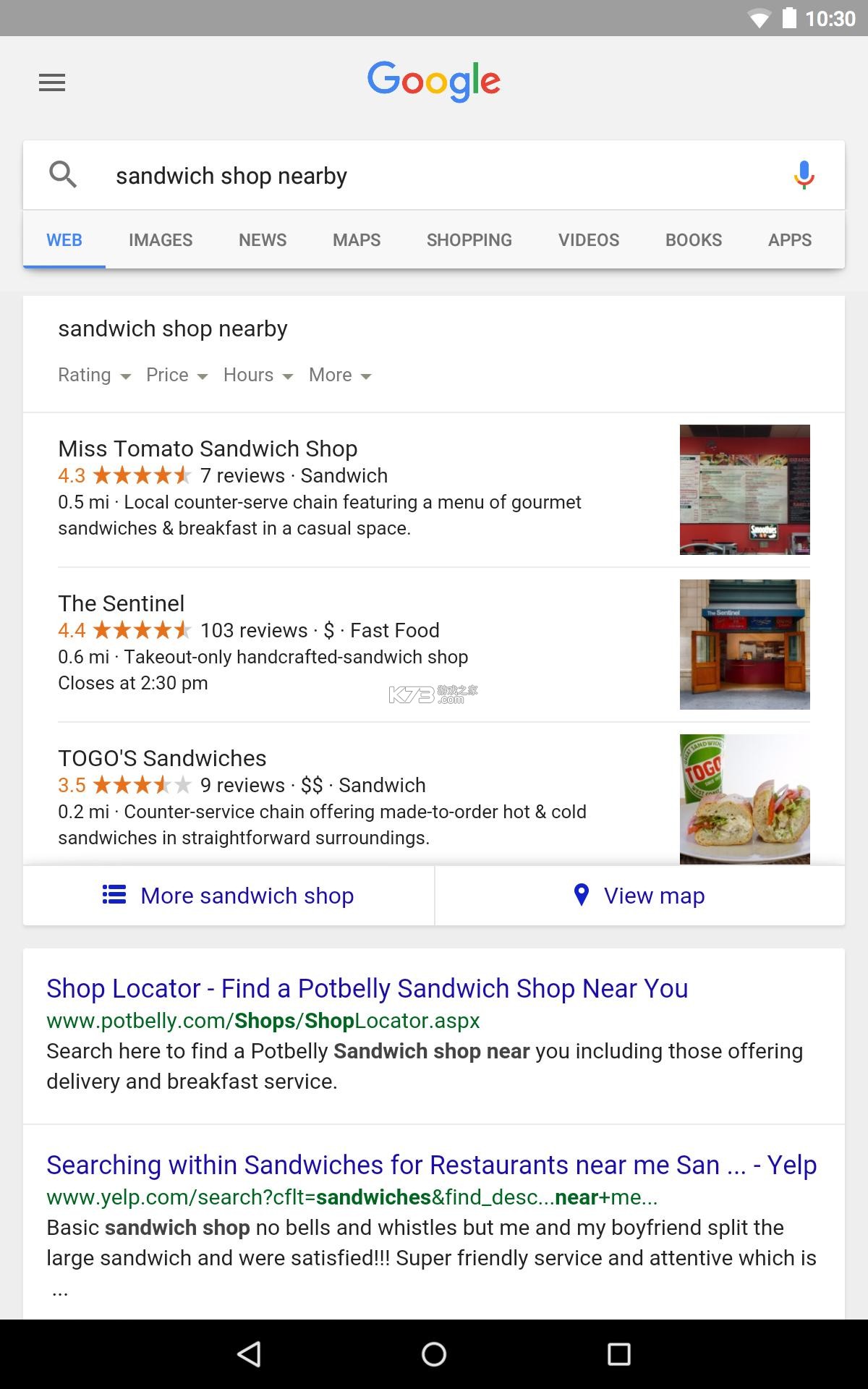Expand the Rating filter dropdown

click(94, 375)
